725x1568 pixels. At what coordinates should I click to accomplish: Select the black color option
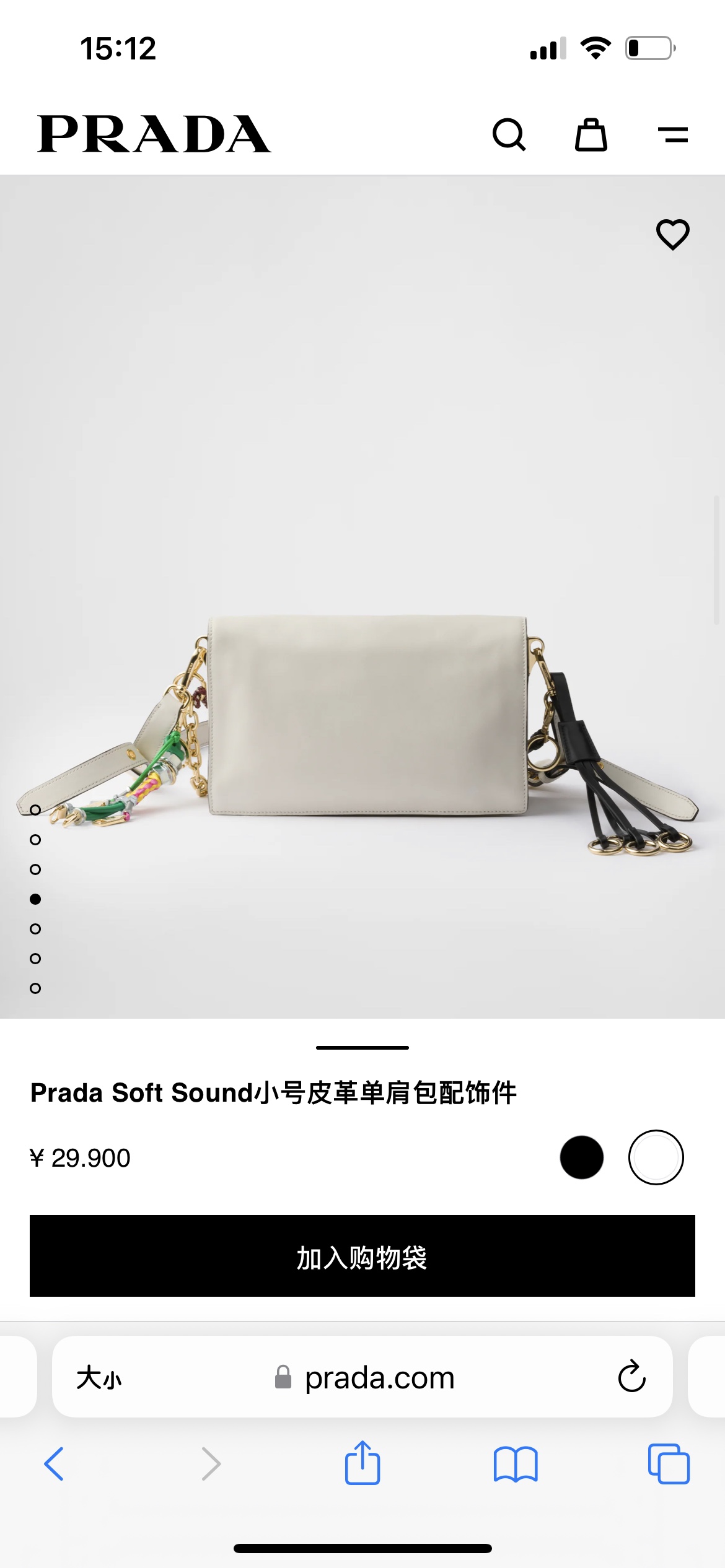pos(581,1157)
